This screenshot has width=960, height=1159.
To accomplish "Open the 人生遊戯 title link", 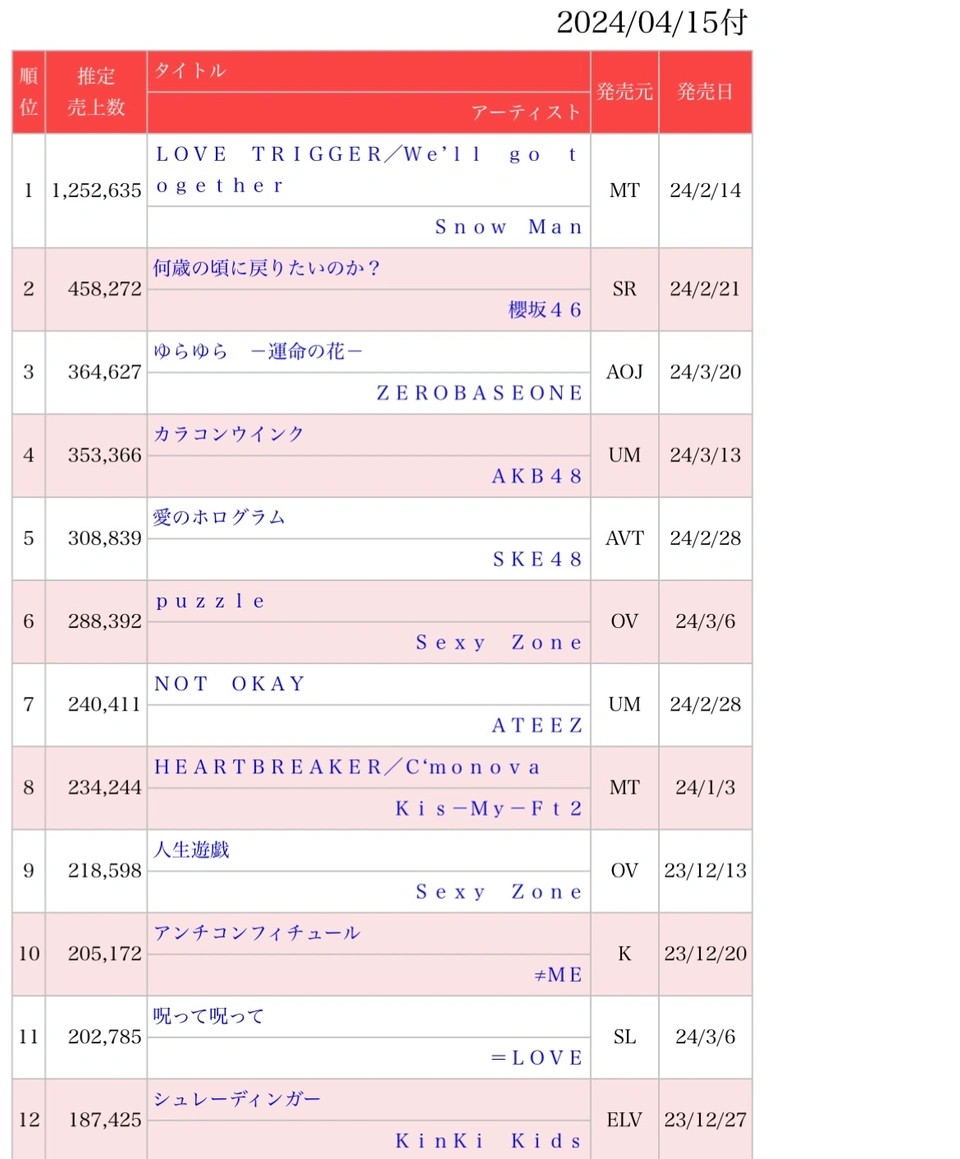I will click(191, 850).
